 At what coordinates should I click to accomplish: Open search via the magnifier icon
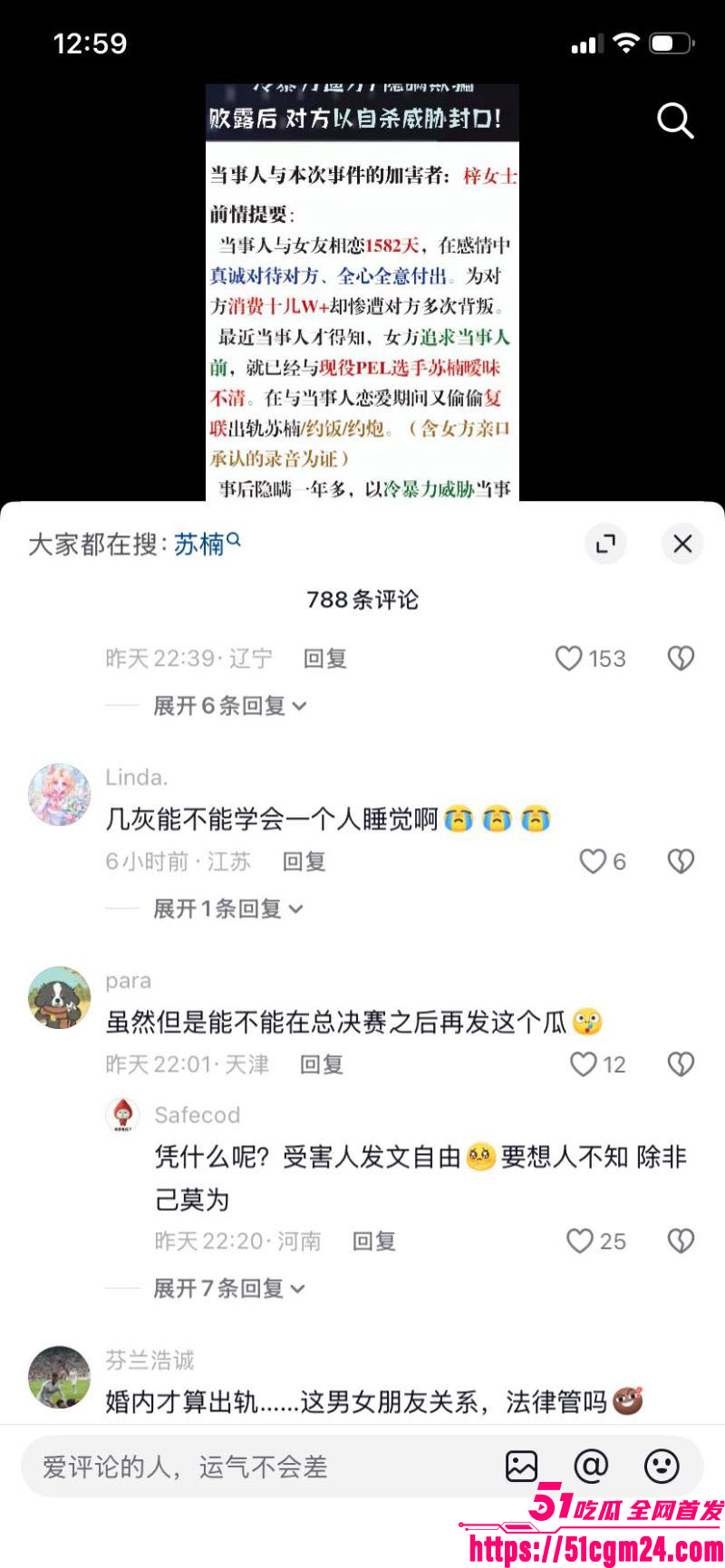point(674,120)
